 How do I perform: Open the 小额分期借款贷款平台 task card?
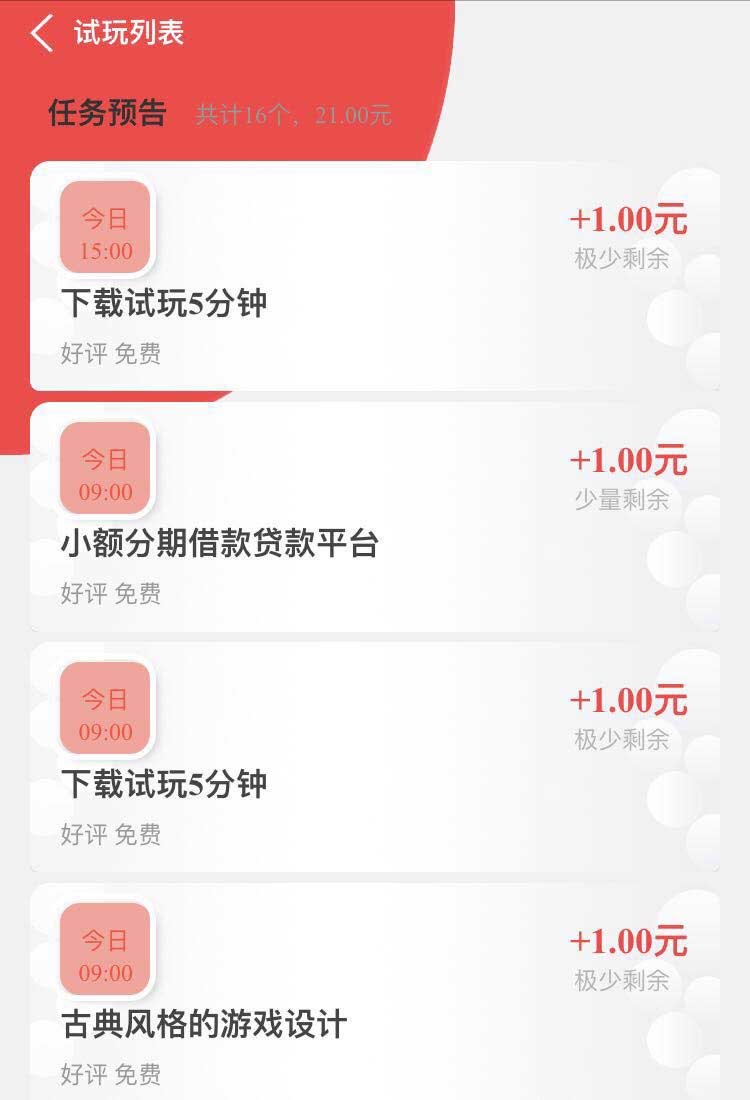(374, 517)
